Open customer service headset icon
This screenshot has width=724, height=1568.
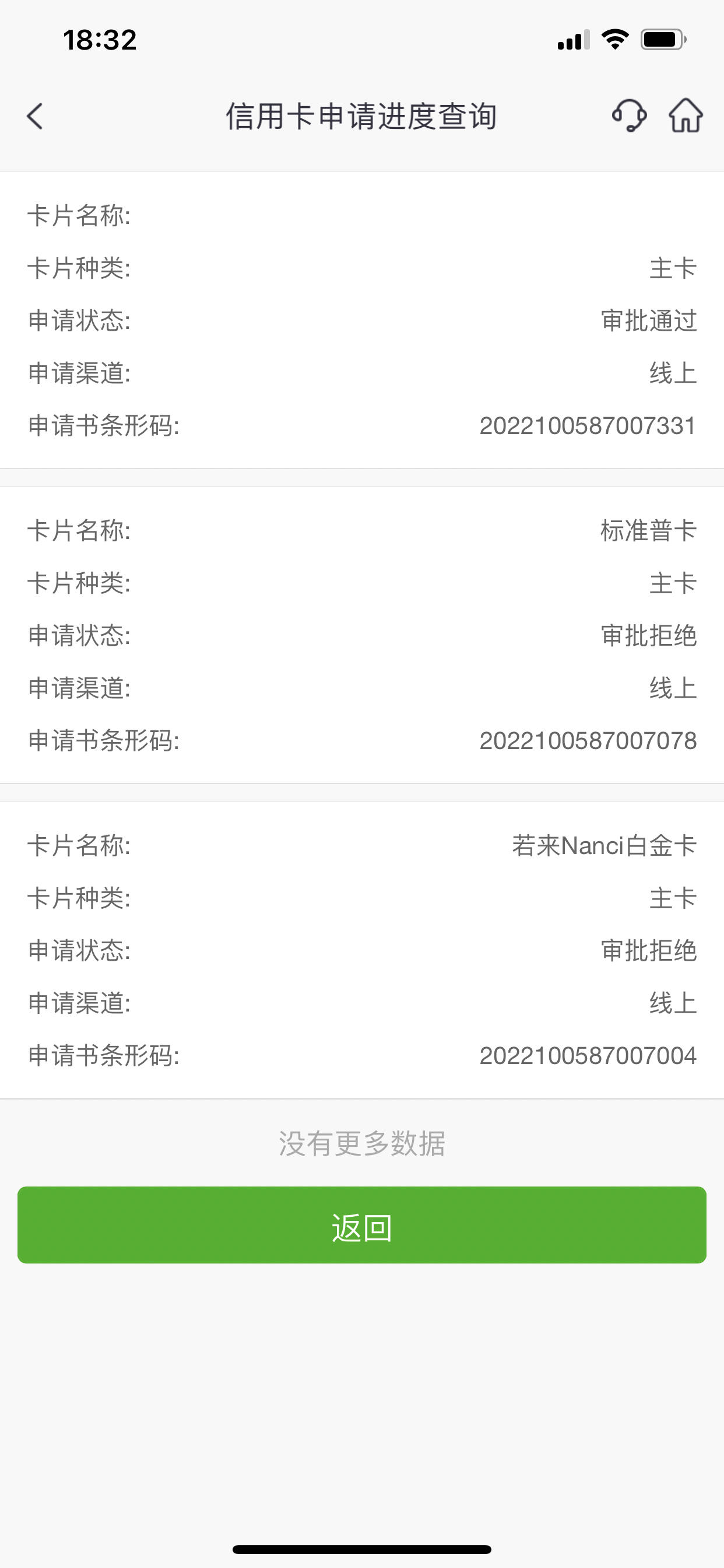[629, 116]
